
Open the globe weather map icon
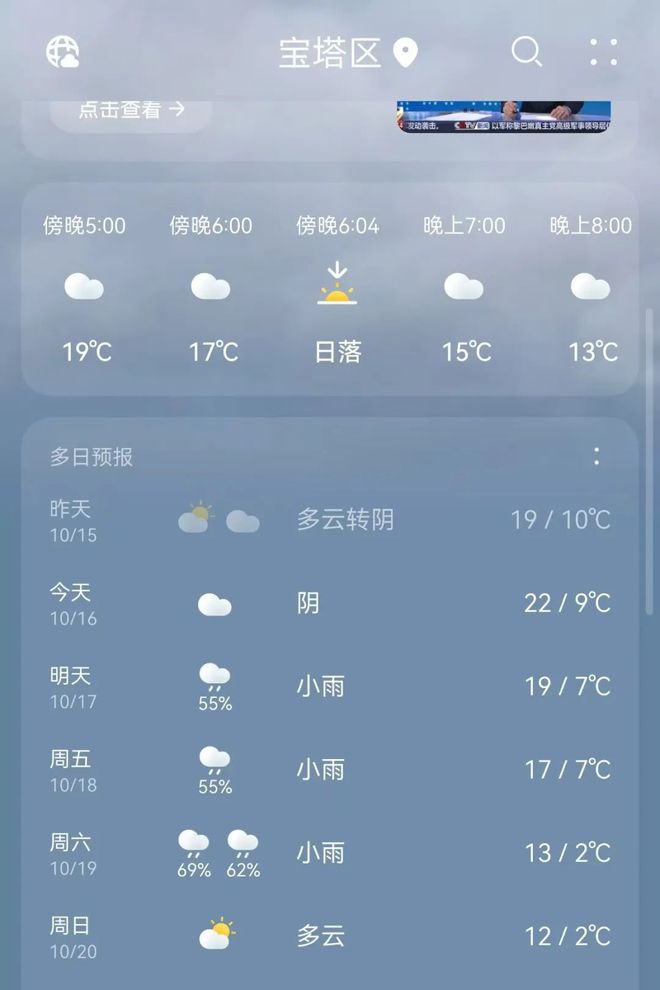click(63, 52)
